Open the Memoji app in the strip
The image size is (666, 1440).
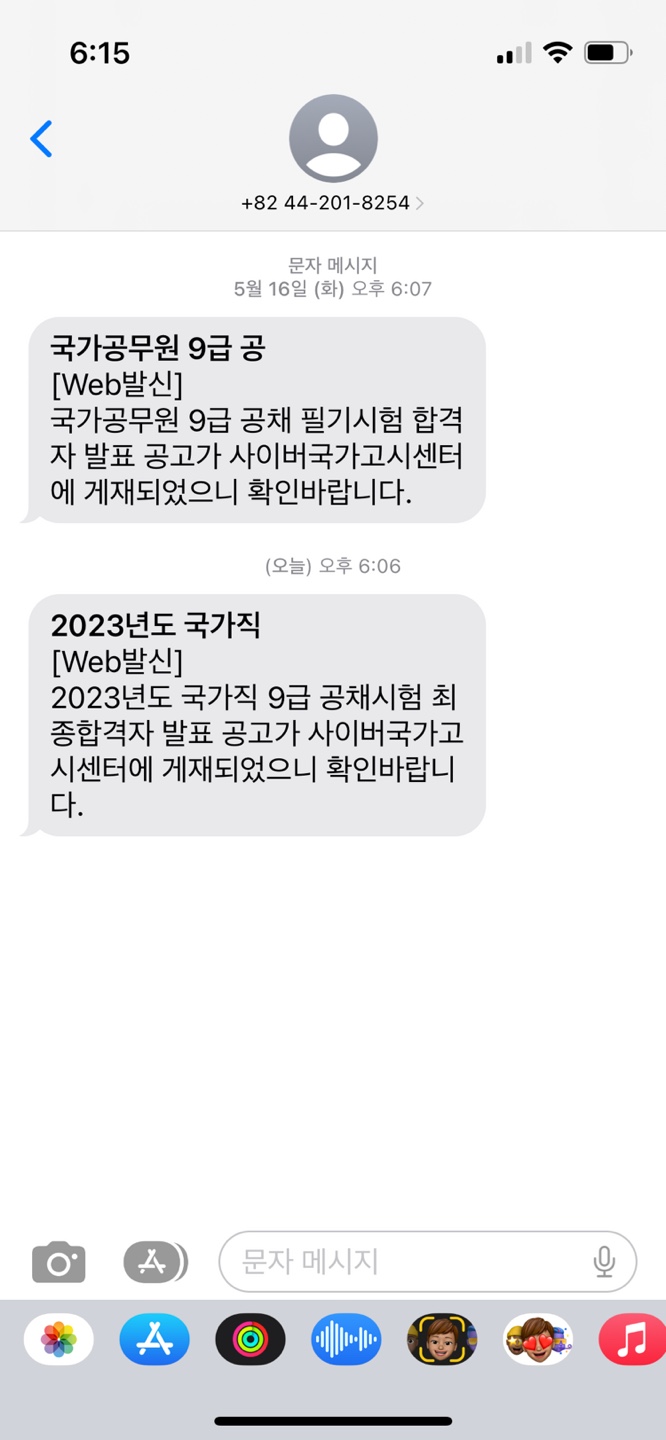(442, 1340)
